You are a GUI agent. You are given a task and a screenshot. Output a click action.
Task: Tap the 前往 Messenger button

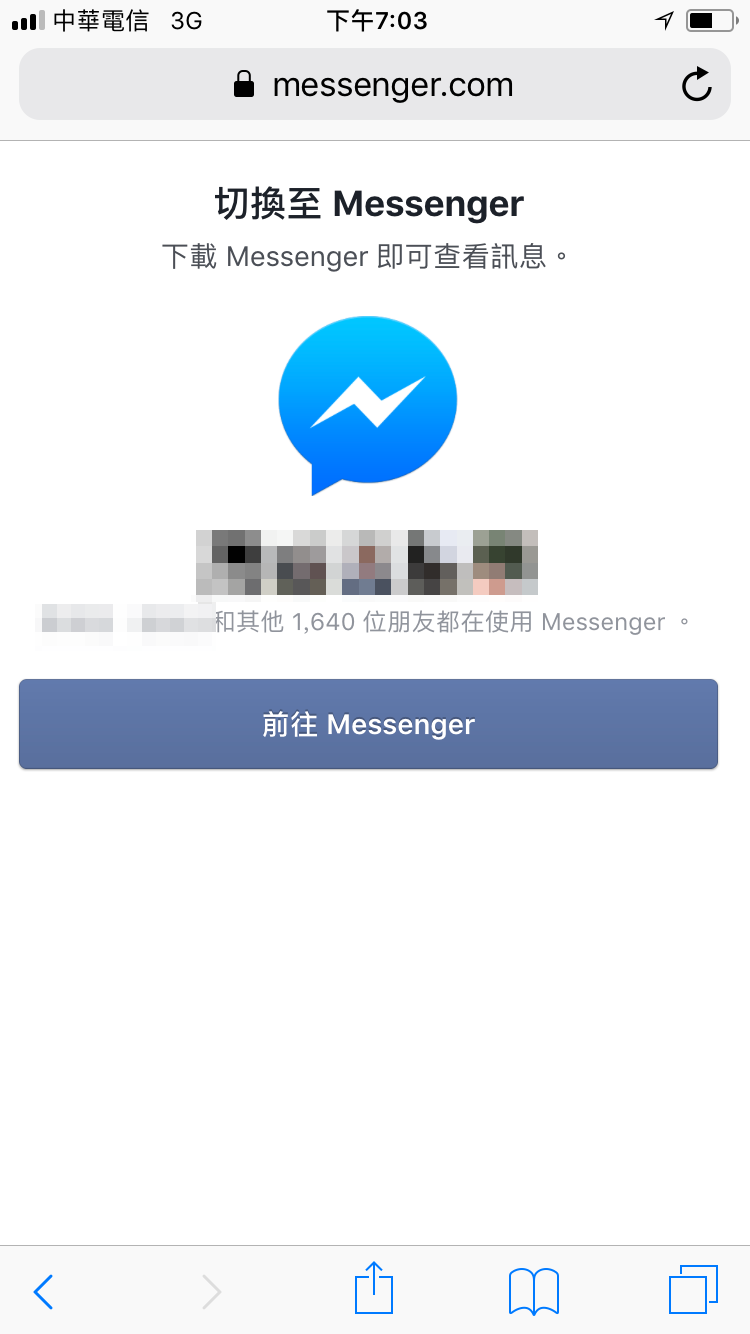coord(368,724)
